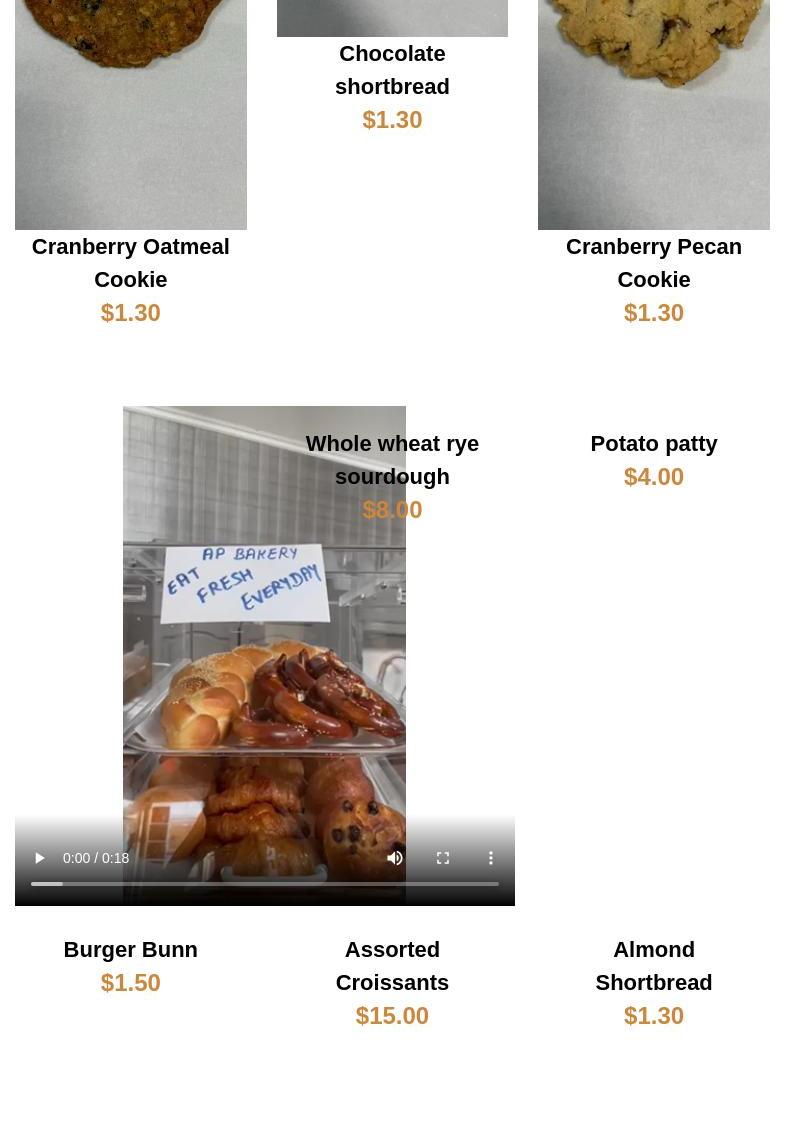
Task: Open the Cranberry Pecan Cookie item
Action: 653,262
